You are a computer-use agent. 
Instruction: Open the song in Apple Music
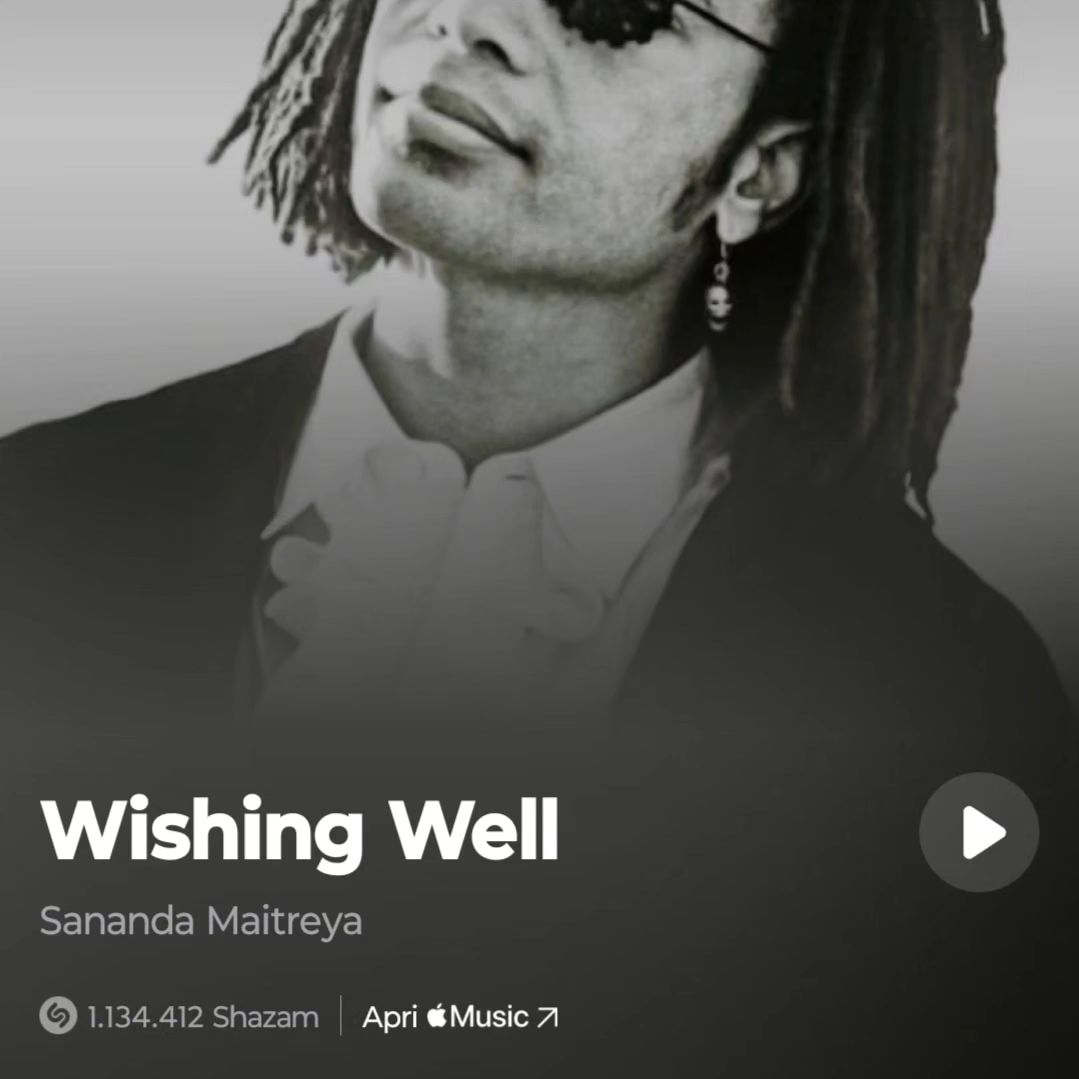(x=460, y=1017)
